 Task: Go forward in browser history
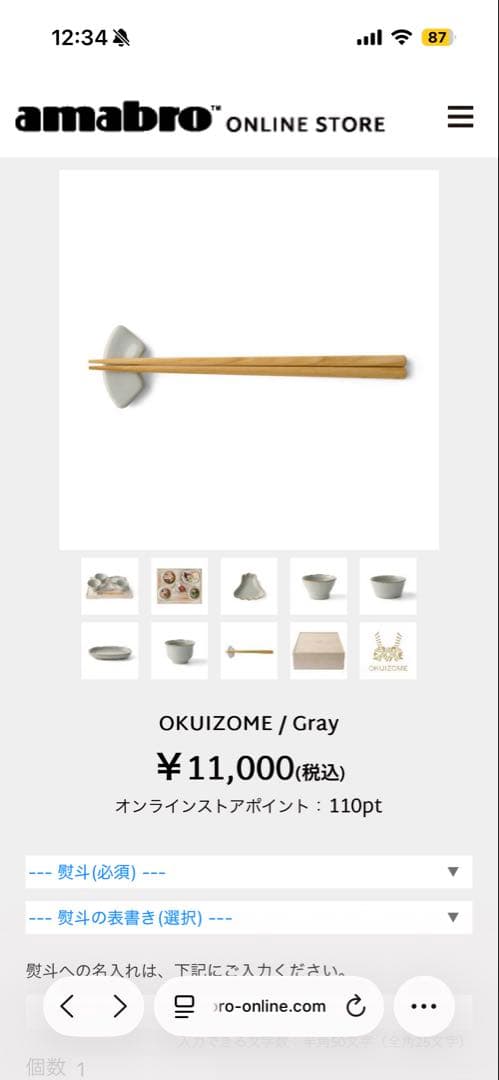point(120,1006)
